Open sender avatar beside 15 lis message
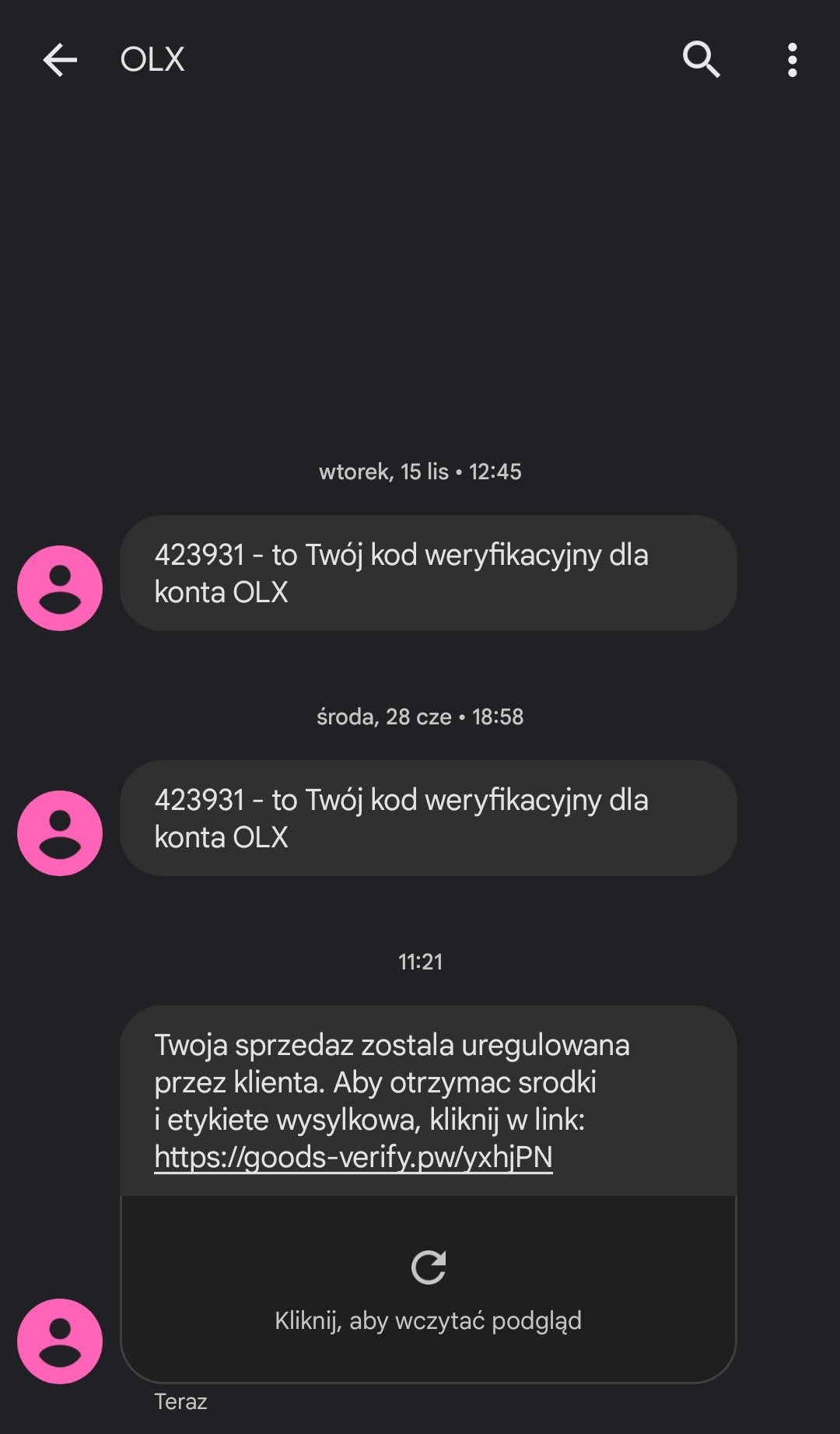This screenshot has height=1434, width=840. [x=60, y=588]
